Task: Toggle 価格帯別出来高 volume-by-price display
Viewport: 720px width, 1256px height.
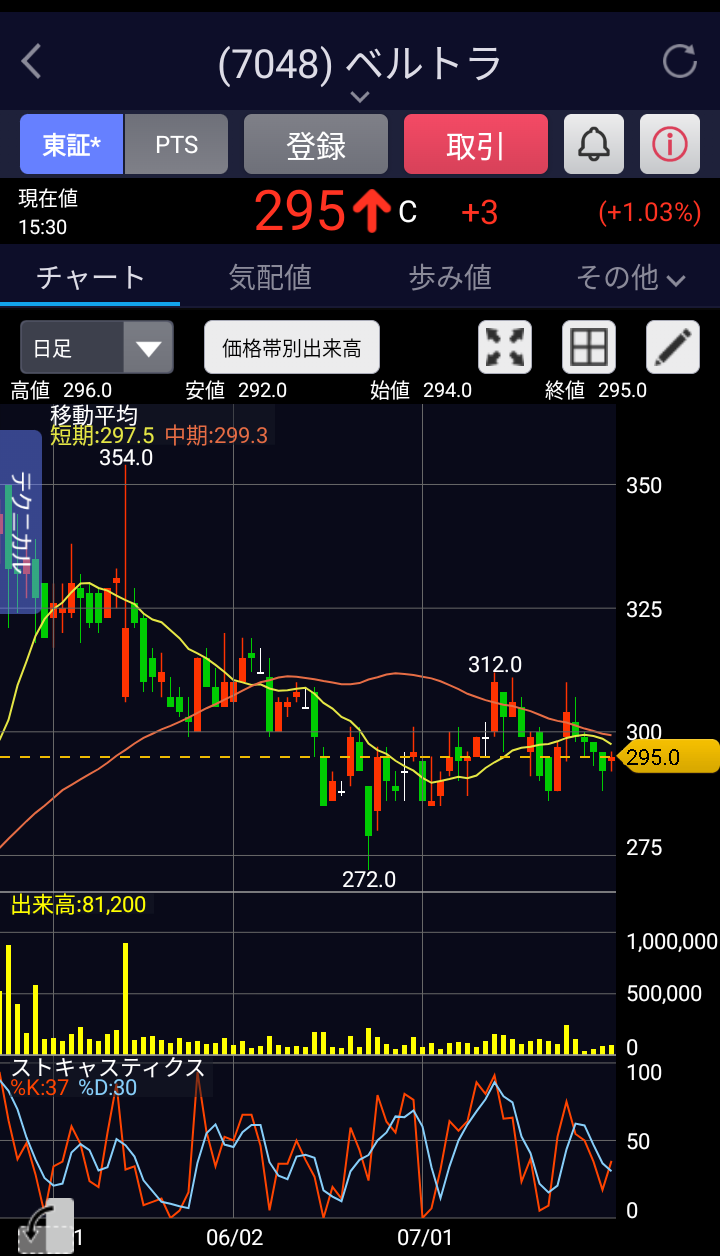Action: tap(292, 348)
